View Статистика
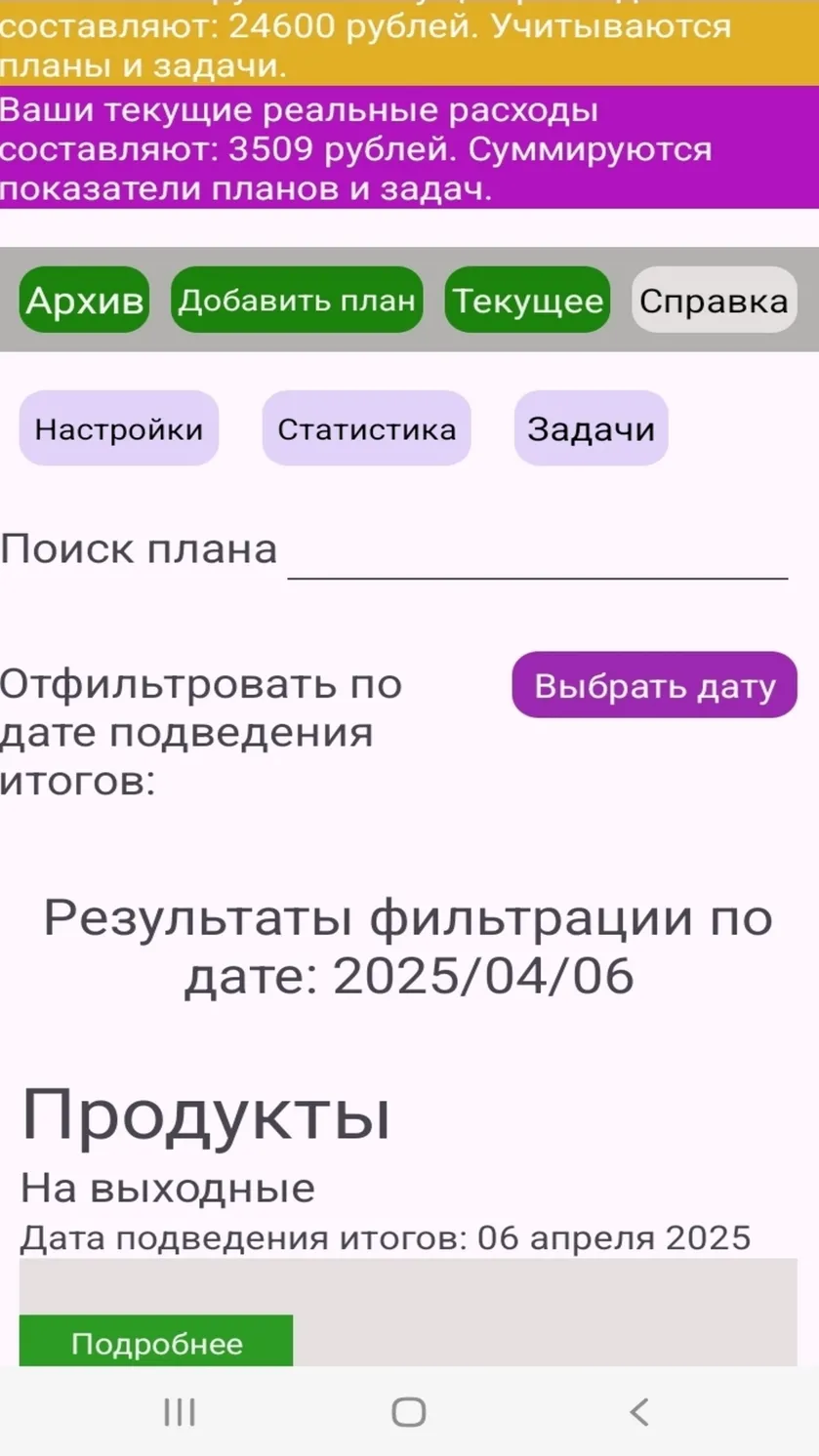819x1456 pixels. [x=366, y=428]
